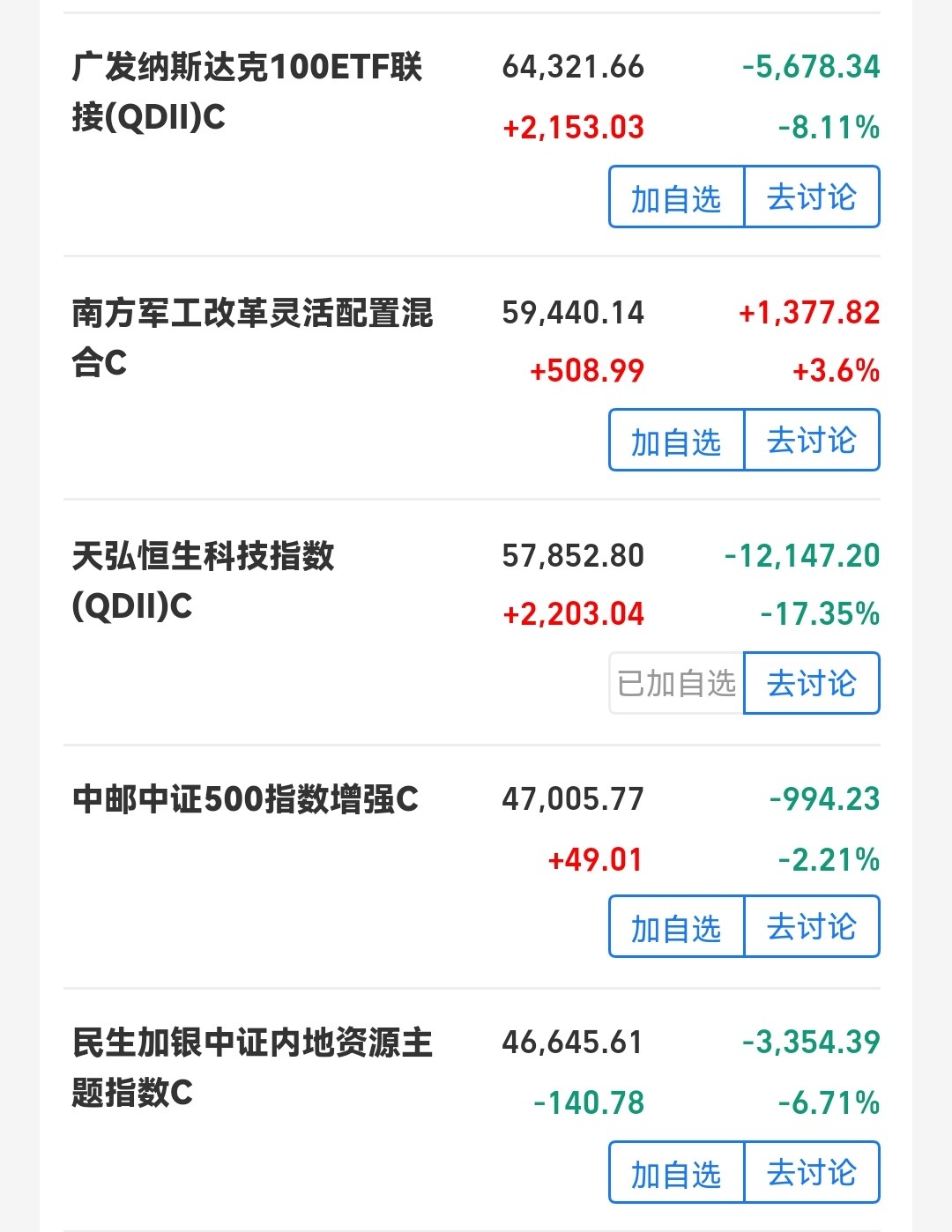Add 南方军工改革灵活配置混合C to favorites
The width and height of the screenshot is (952, 1232).
click(x=674, y=441)
